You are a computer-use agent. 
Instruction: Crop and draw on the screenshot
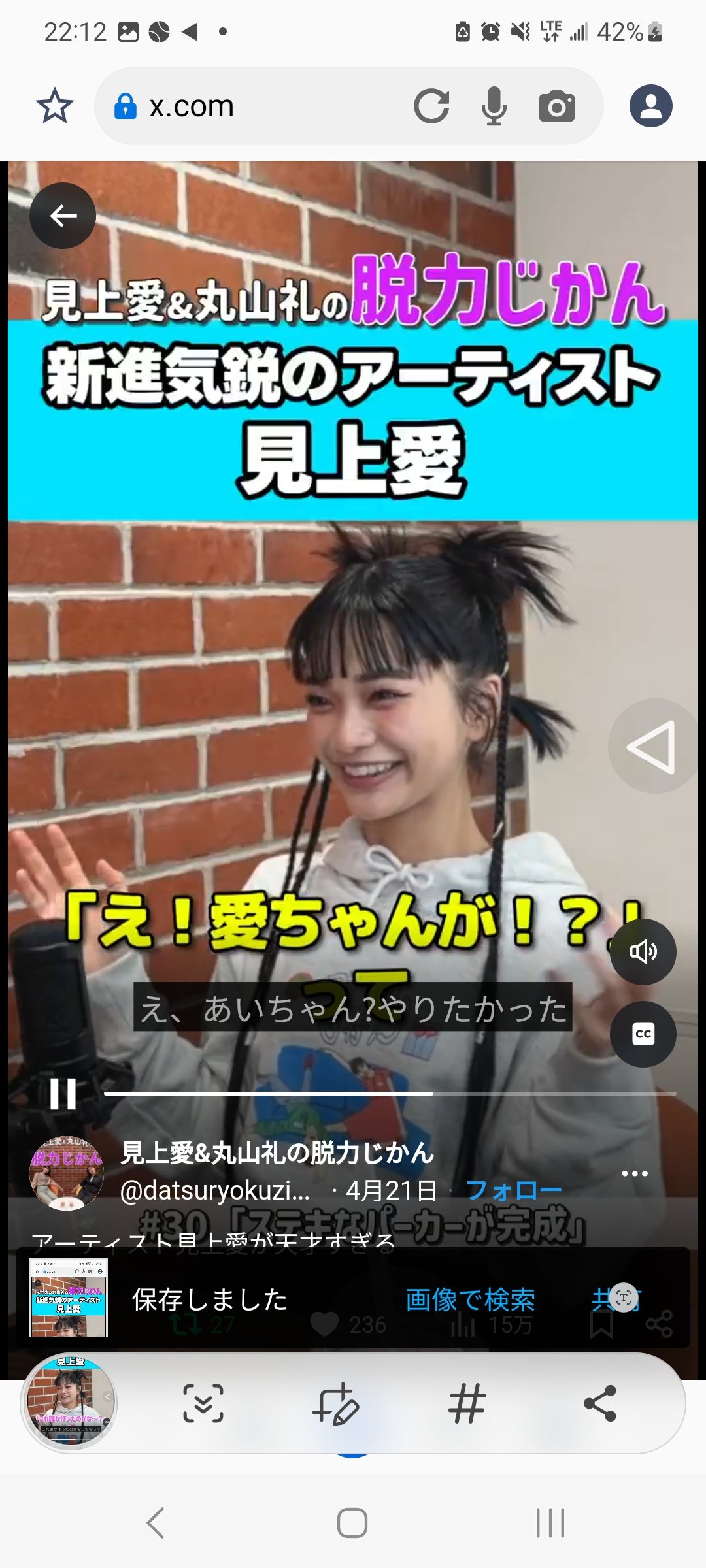point(335,1403)
